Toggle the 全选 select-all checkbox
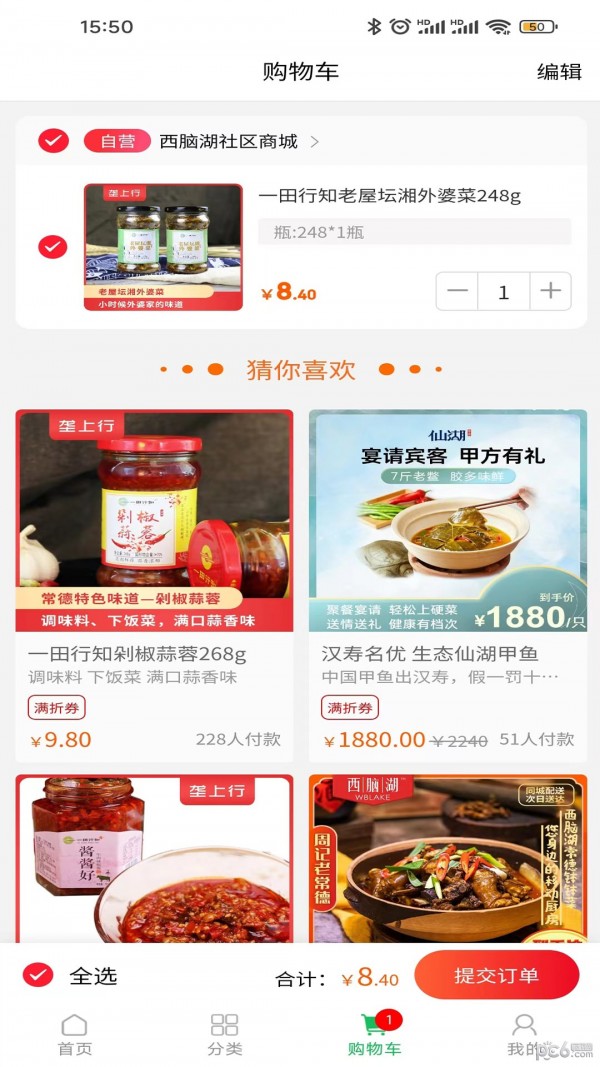 (38, 975)
